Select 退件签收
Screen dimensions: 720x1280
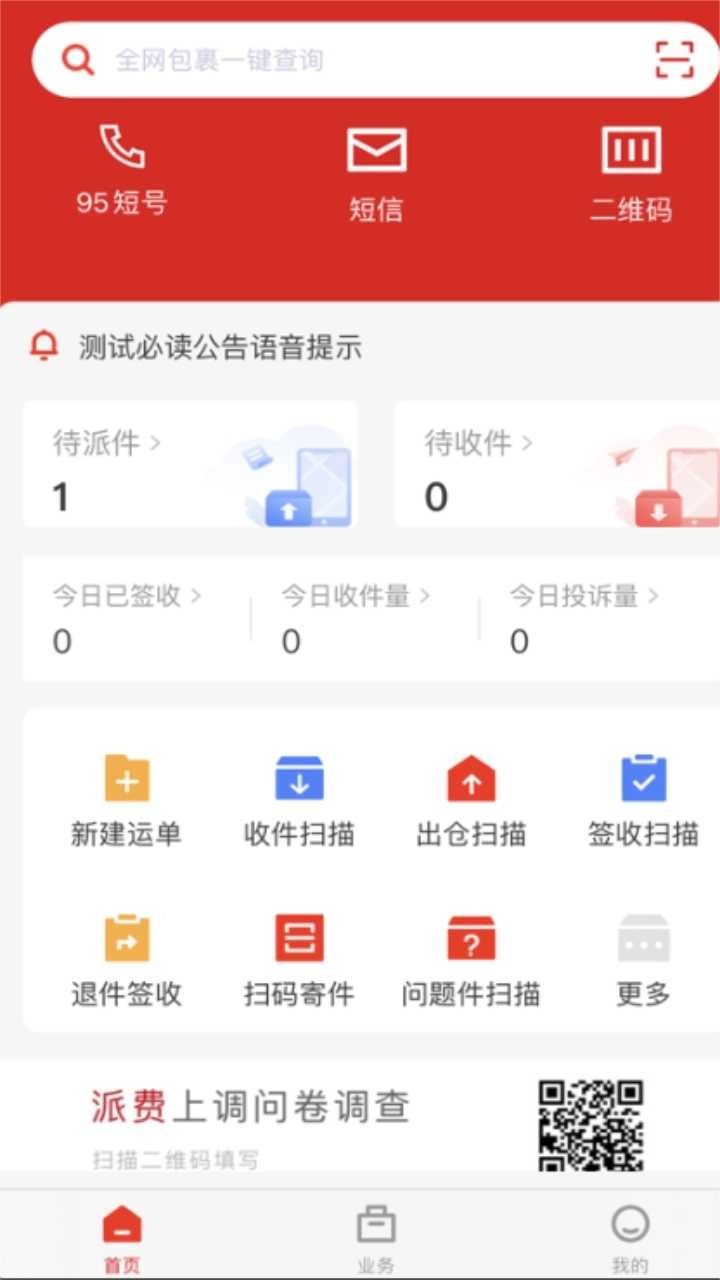click(x=127, y=961)
